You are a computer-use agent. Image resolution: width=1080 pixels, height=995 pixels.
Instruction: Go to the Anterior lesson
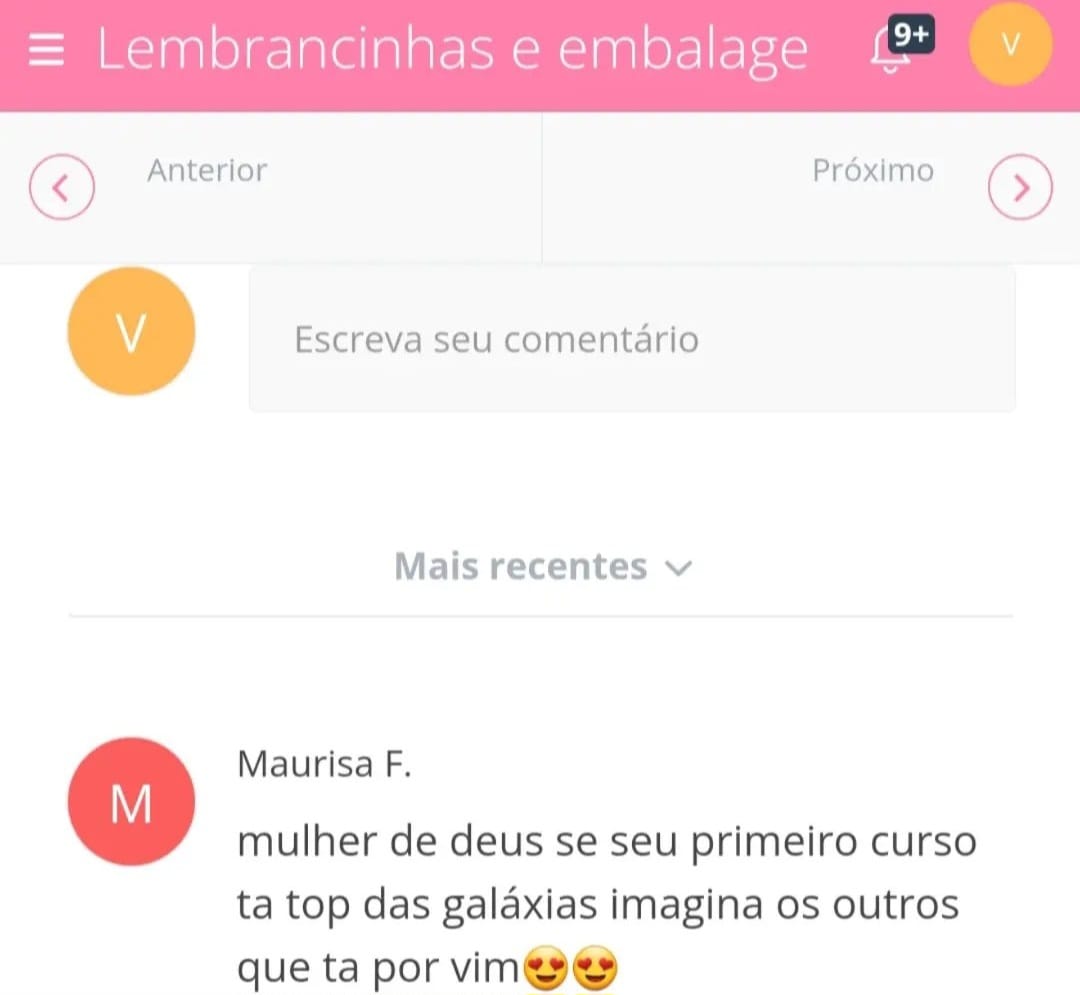(62, 187)
